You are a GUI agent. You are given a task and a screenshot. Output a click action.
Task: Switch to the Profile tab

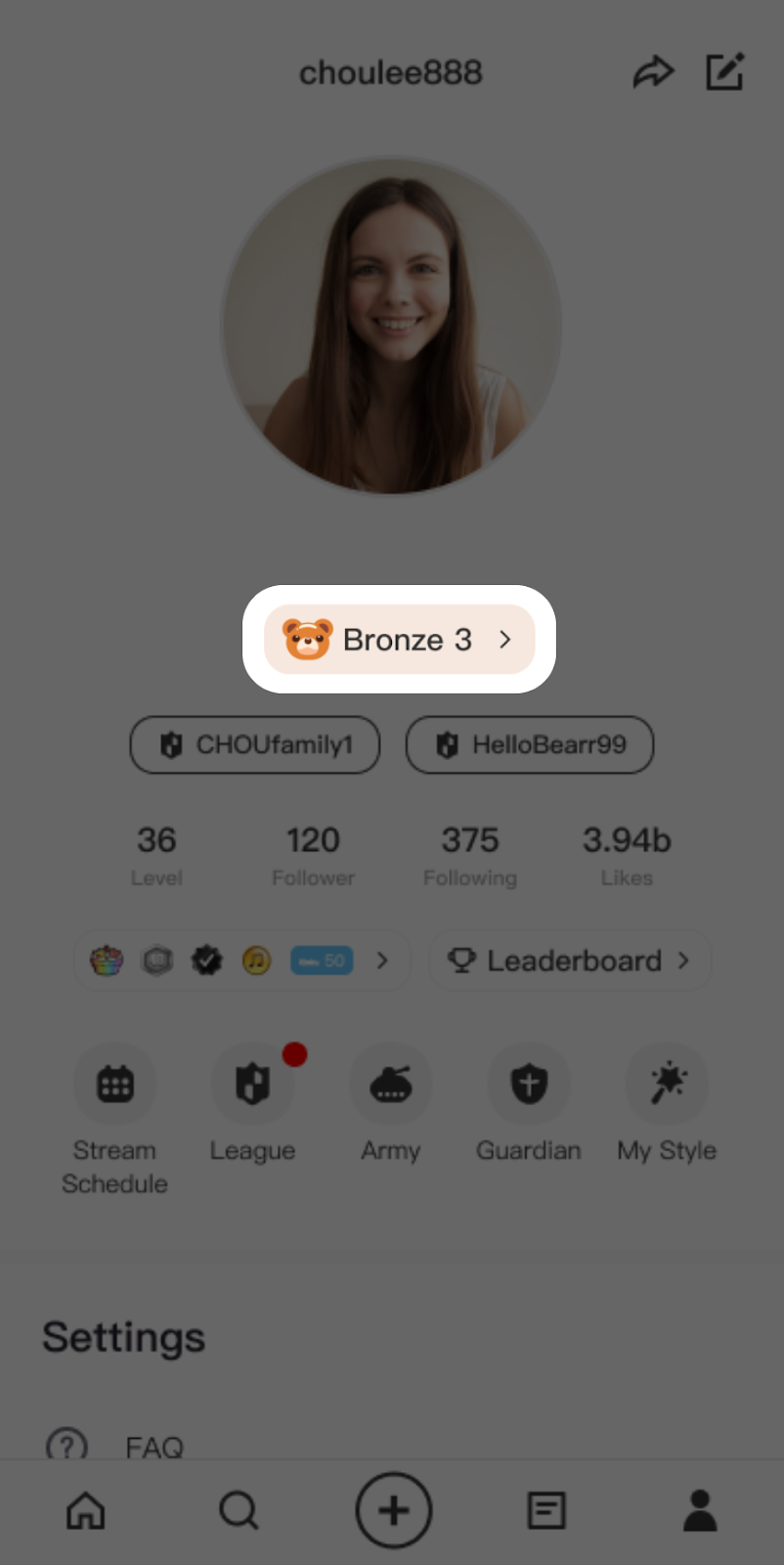[700, 1510]
